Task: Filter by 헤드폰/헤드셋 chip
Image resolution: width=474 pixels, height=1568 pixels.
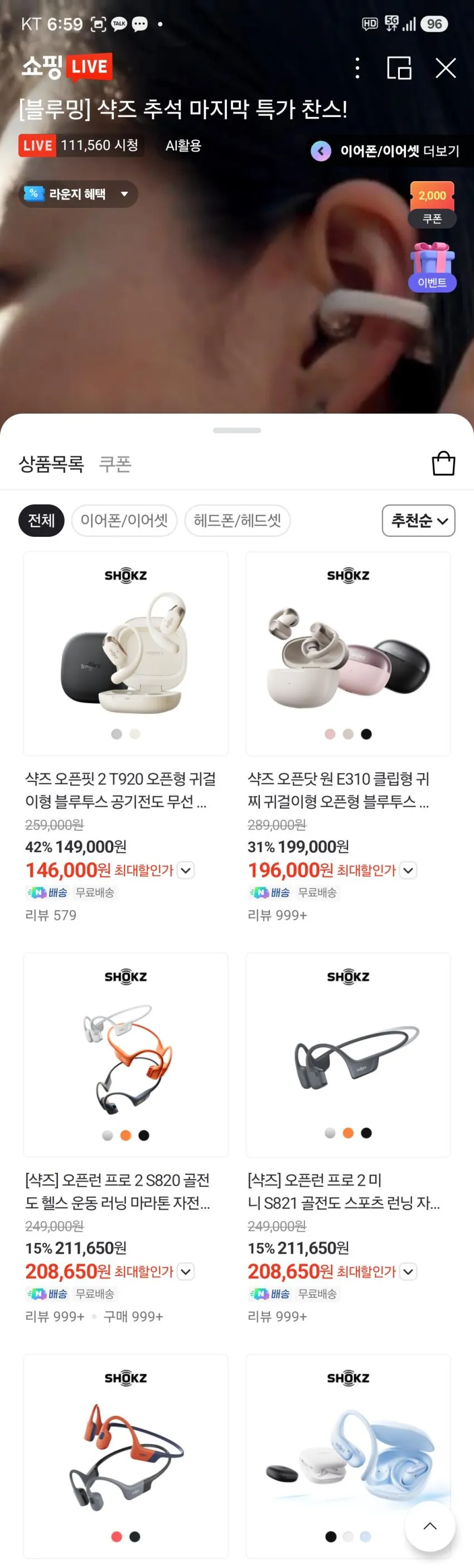Action: [x=238, y=521]
